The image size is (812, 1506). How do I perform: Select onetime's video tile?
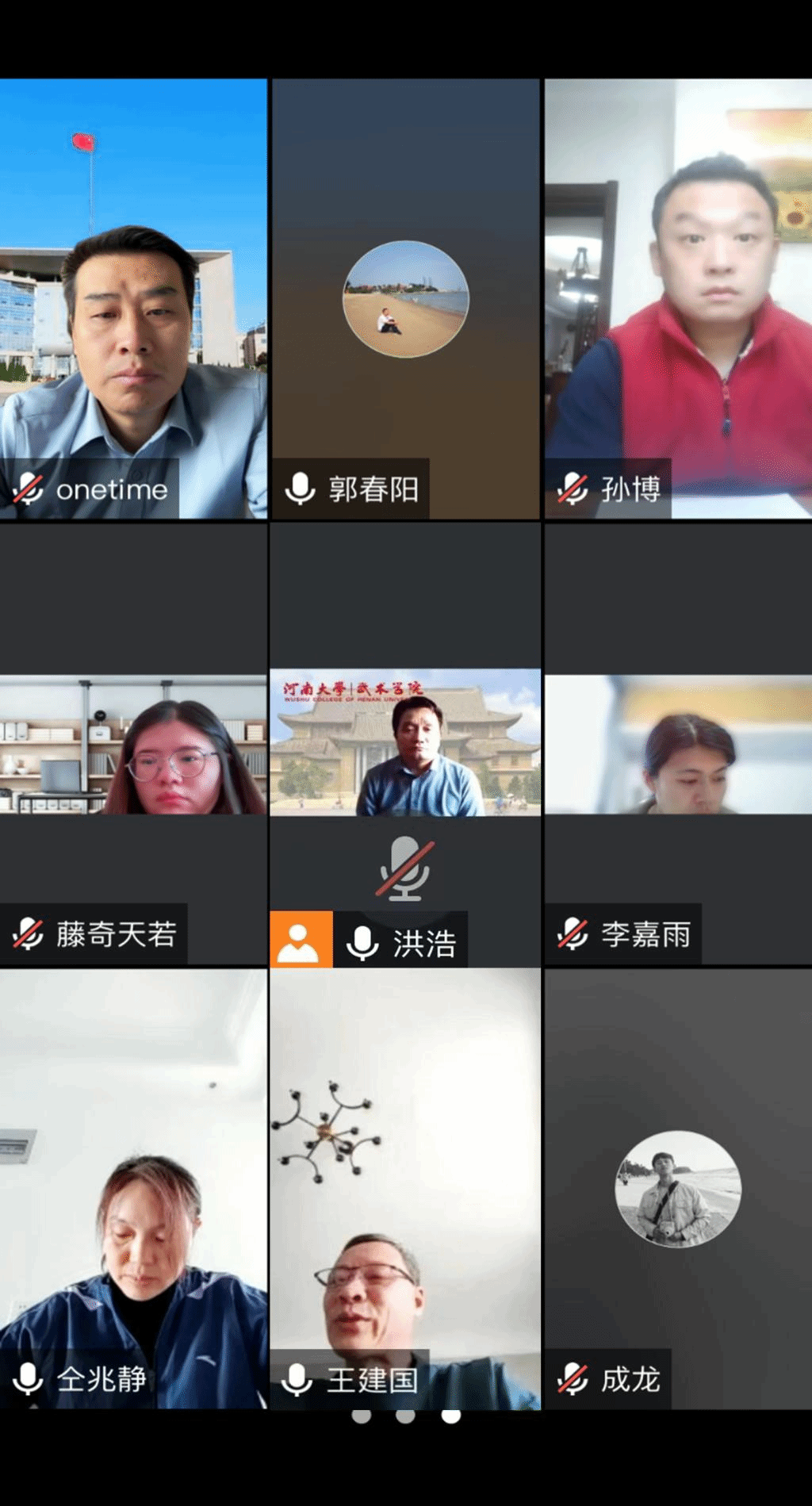pos(133,298)
